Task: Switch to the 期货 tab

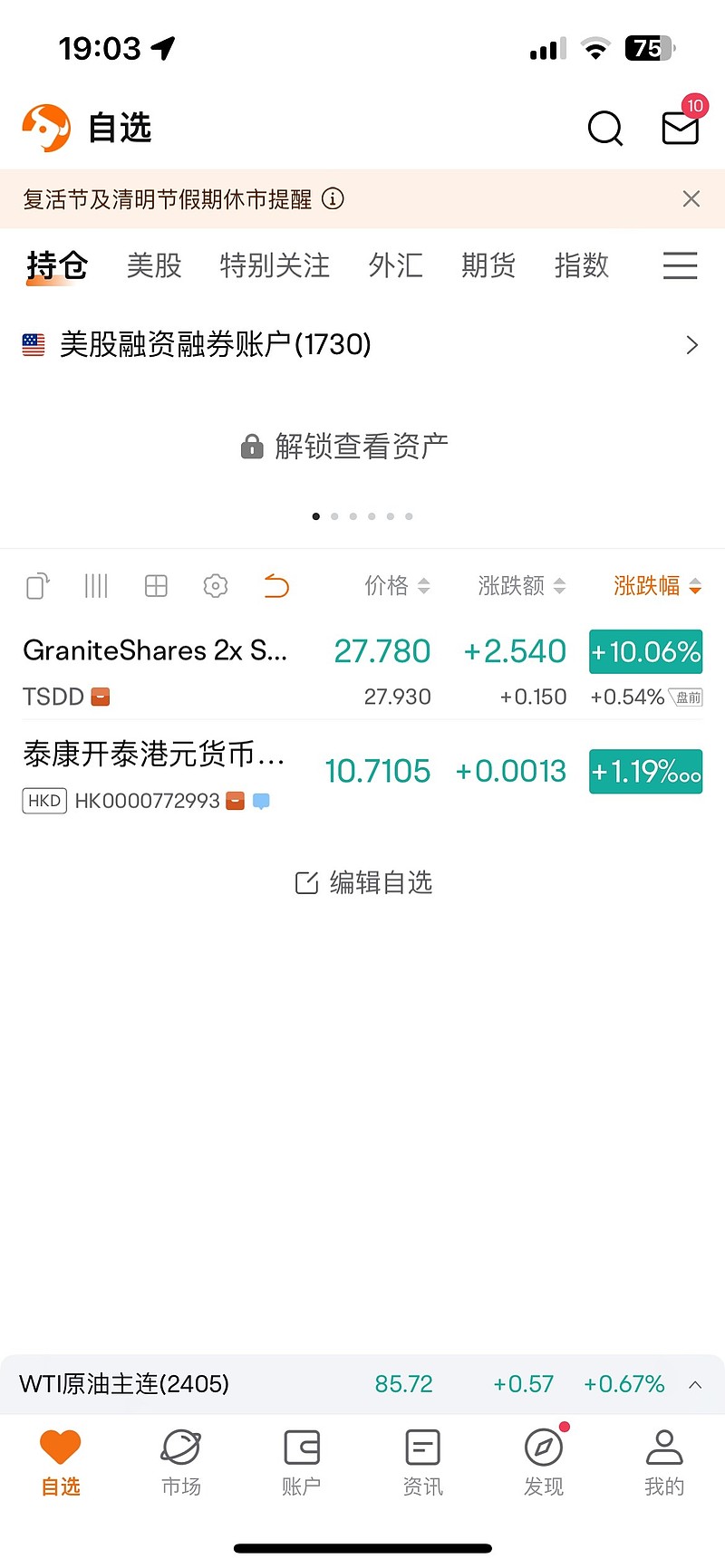Action: tap(488, 265)
